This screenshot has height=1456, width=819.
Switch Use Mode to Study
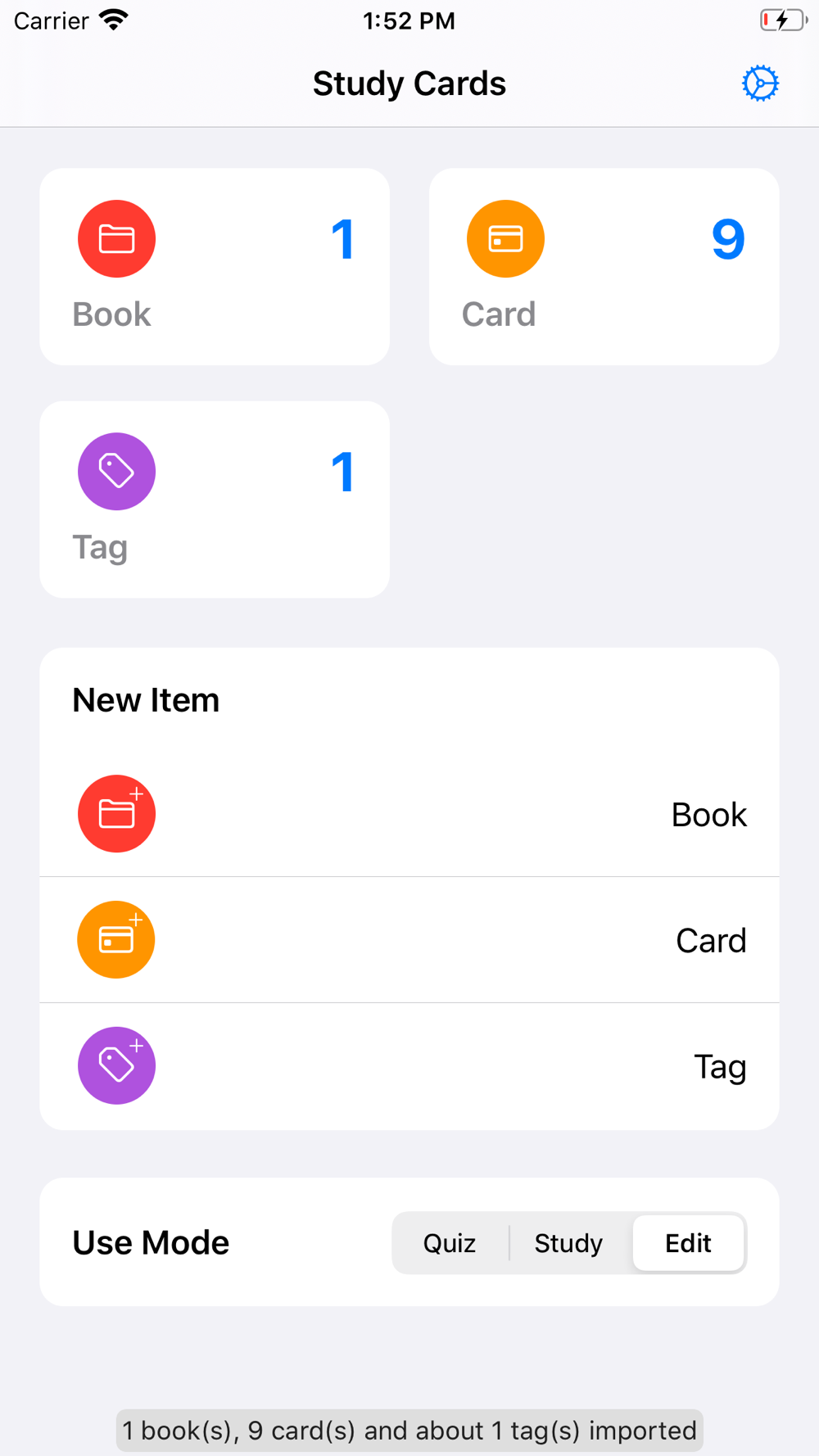pos(569,1243)
